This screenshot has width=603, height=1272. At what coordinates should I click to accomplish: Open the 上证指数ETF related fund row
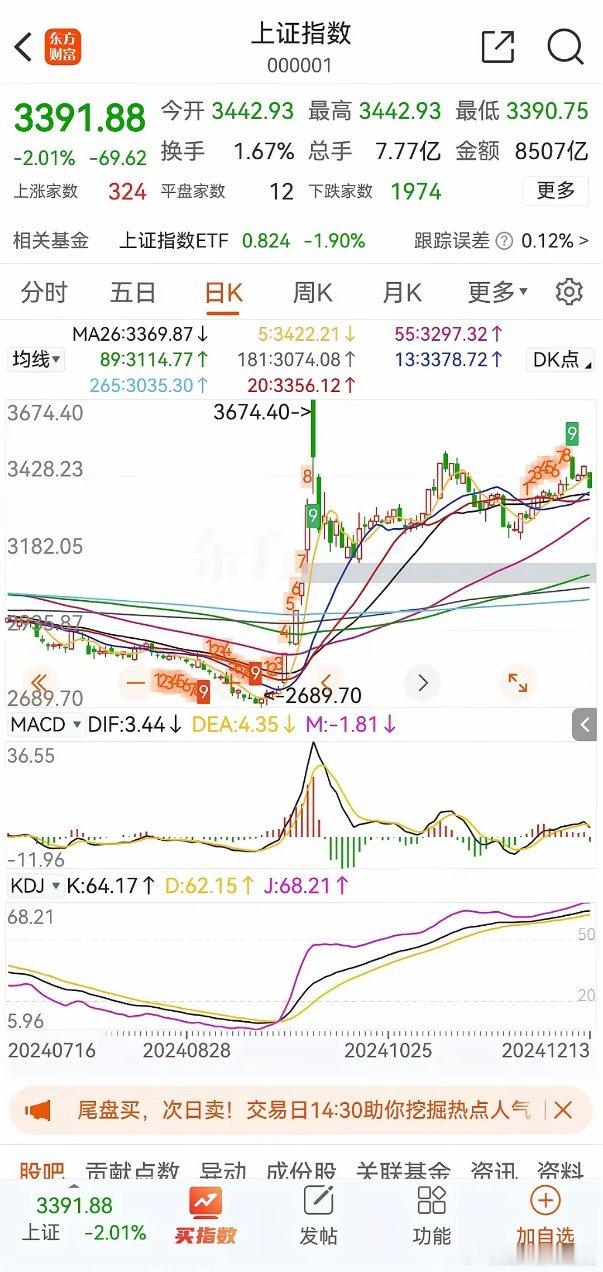(300, 241)
